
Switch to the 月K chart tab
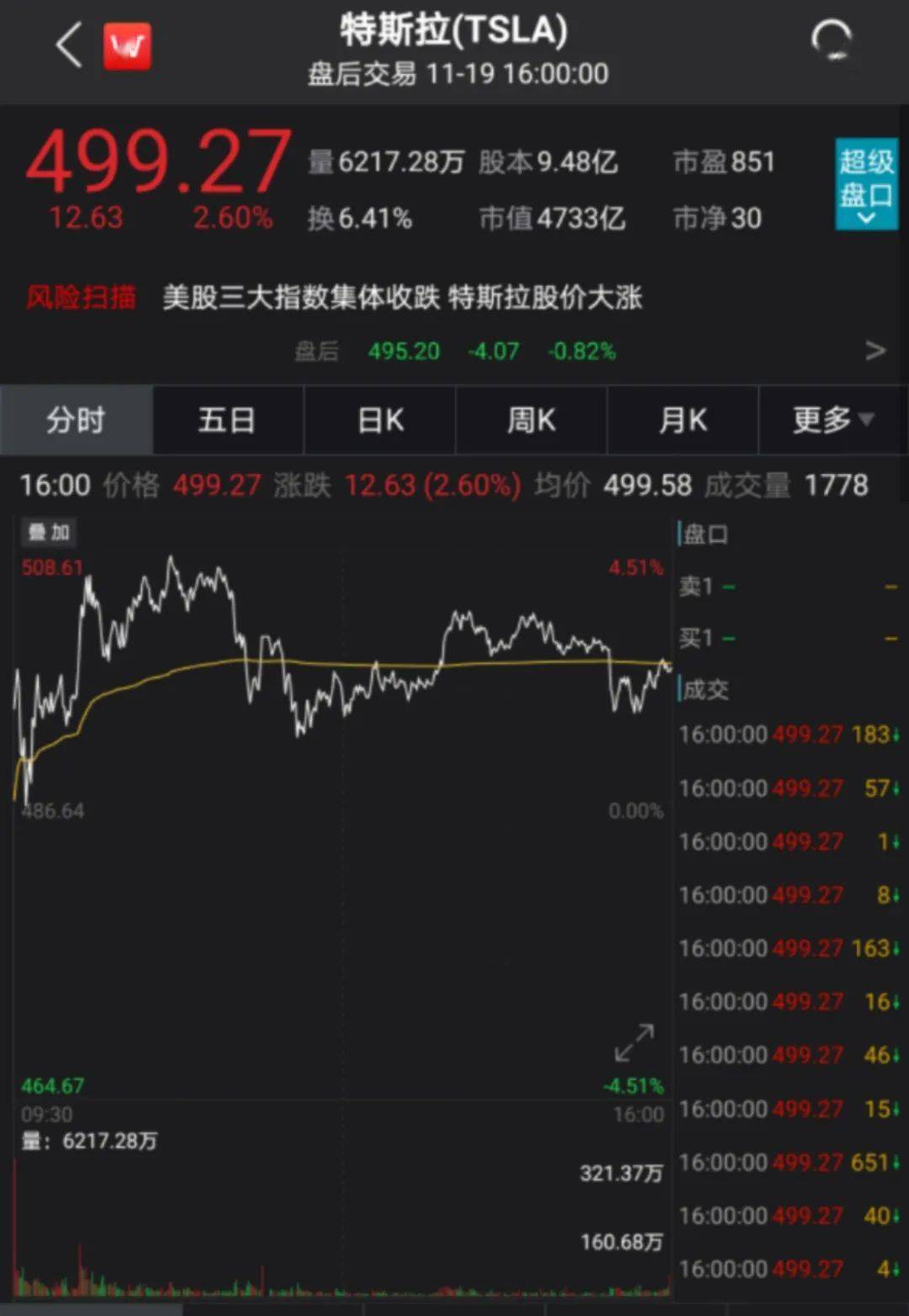click(683, 420)
